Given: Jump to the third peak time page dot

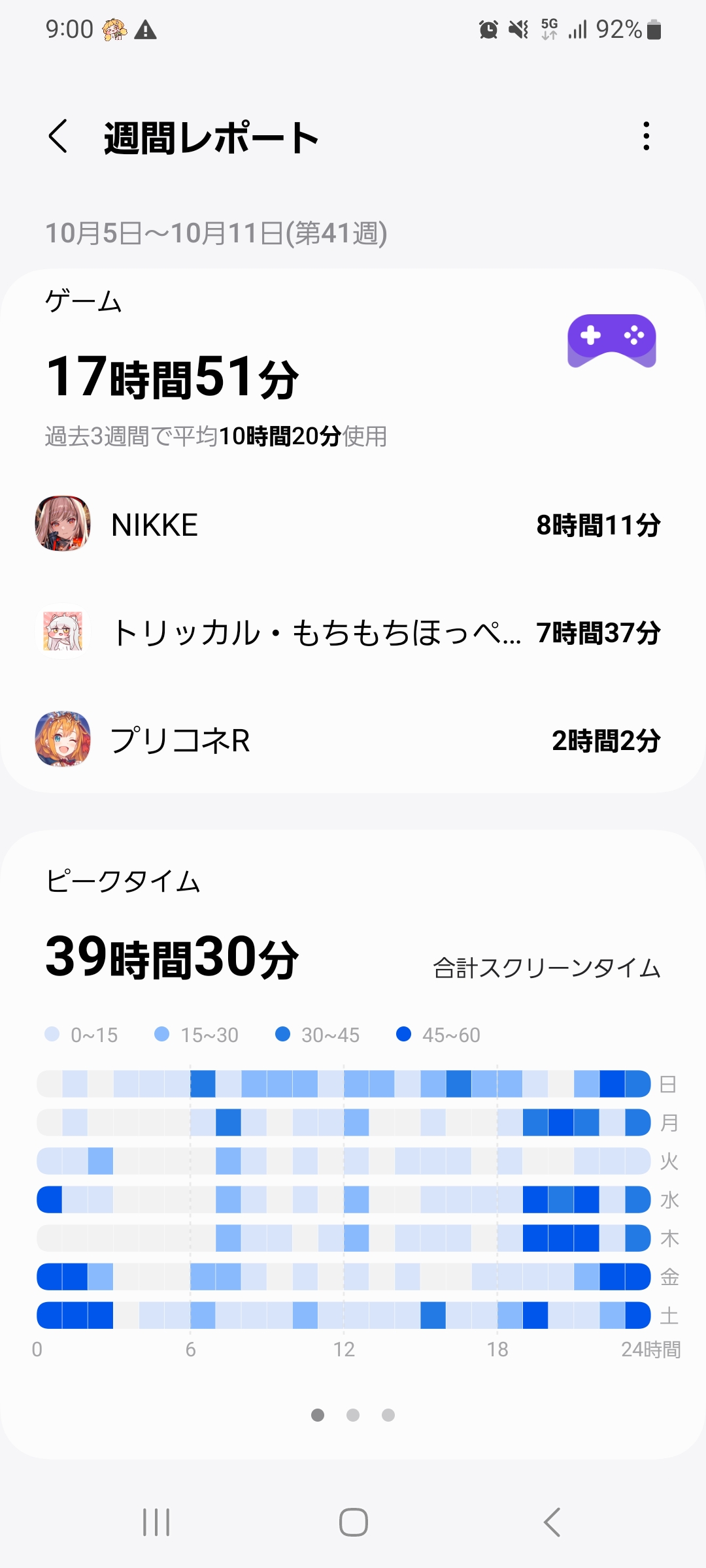Looking at the screenshot, I should [x=388, y=1415].
